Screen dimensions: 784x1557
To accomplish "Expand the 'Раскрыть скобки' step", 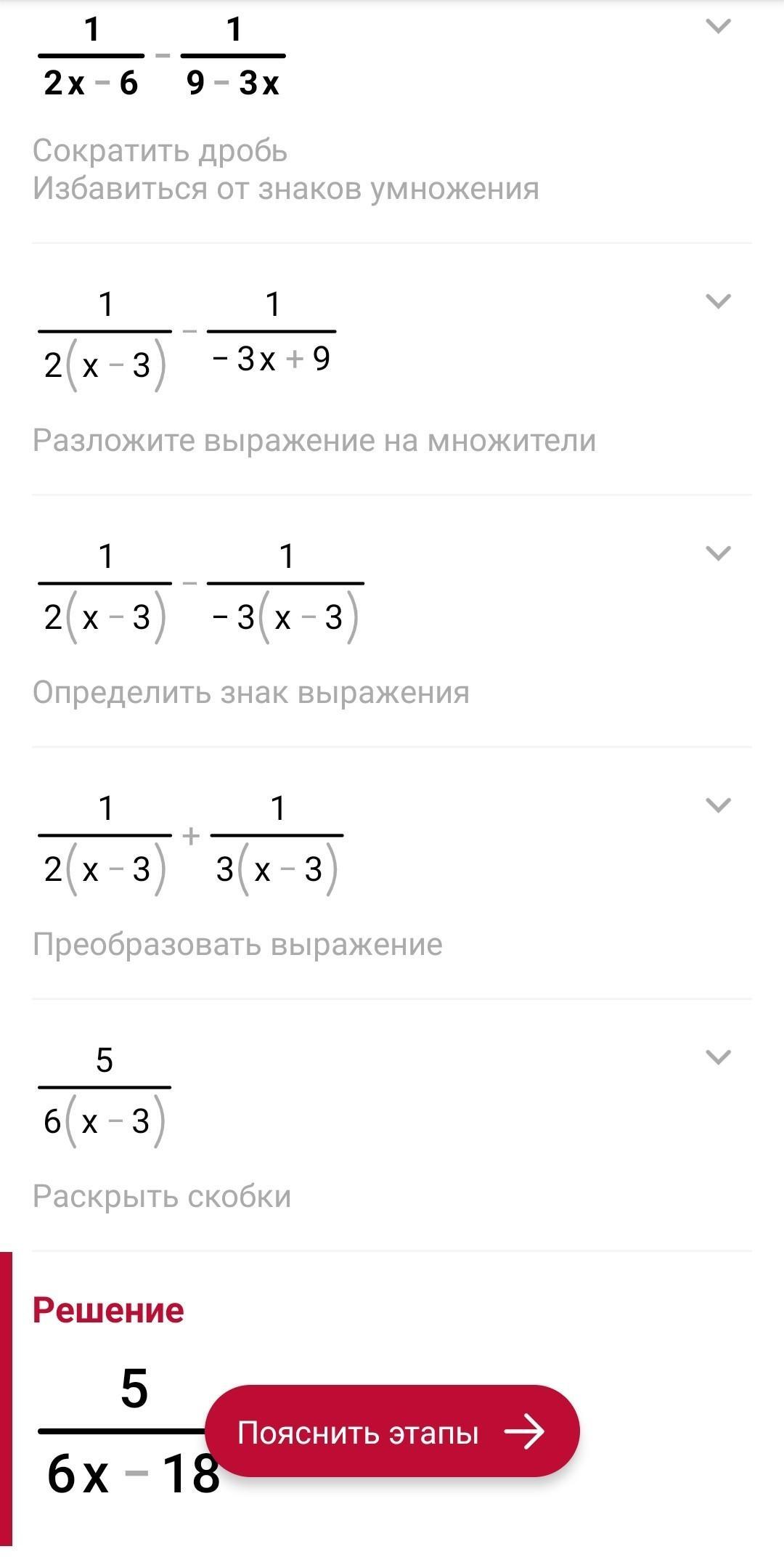I will point(718,1057).
